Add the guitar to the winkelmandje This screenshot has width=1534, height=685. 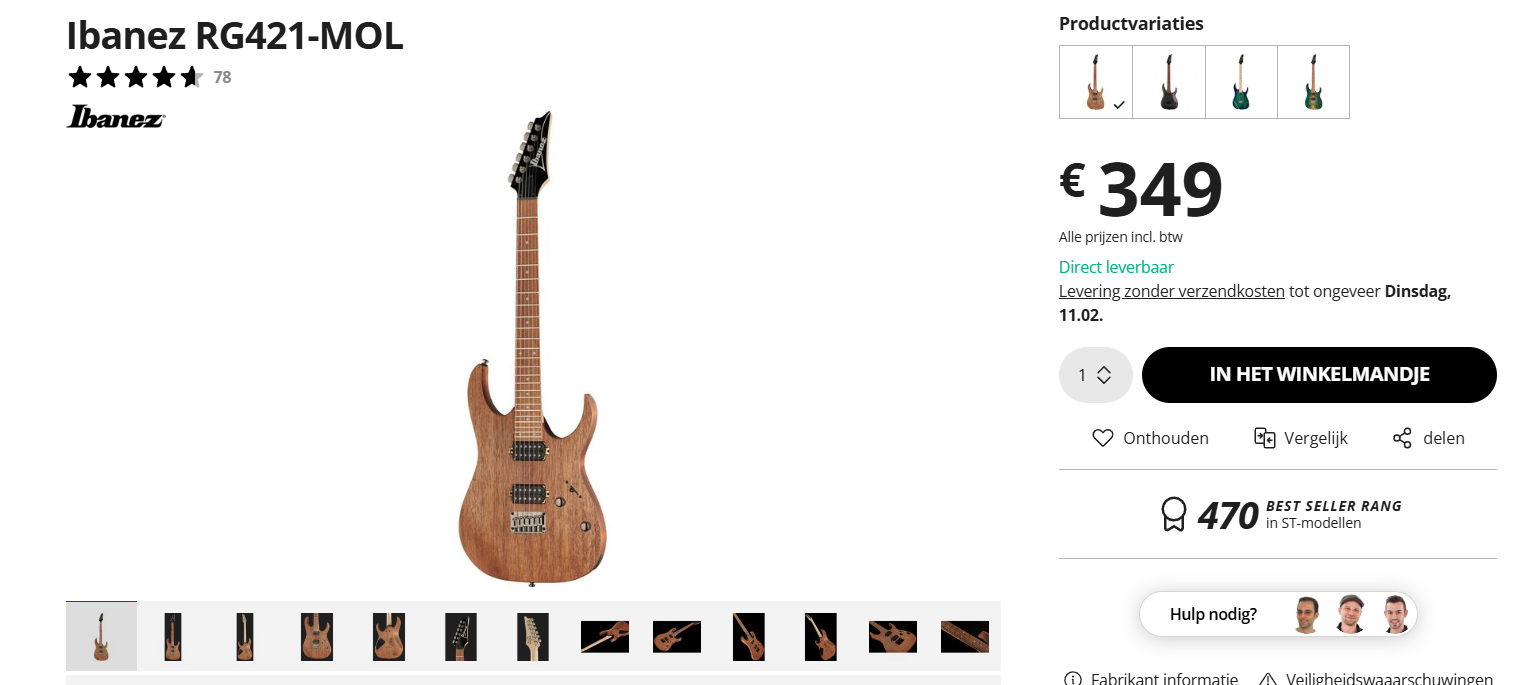(x=1319, y=375)
